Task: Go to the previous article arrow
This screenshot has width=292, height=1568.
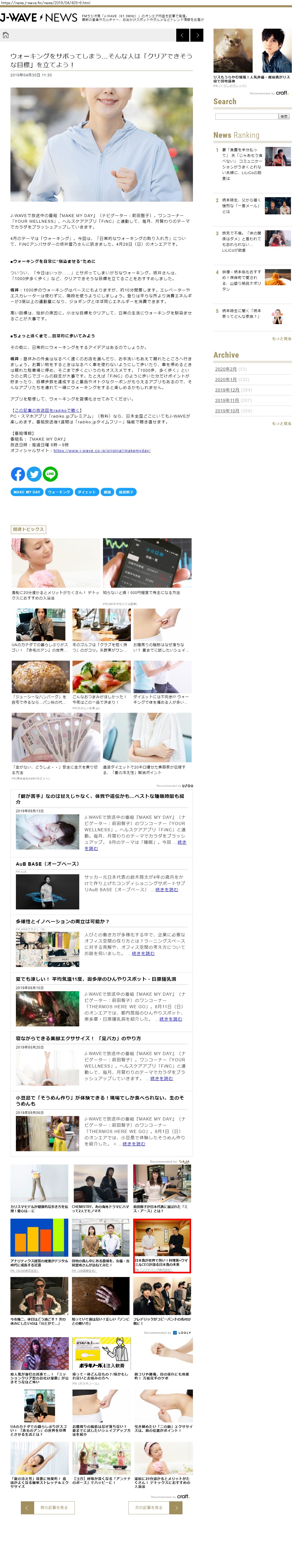Action: (182, 35)
